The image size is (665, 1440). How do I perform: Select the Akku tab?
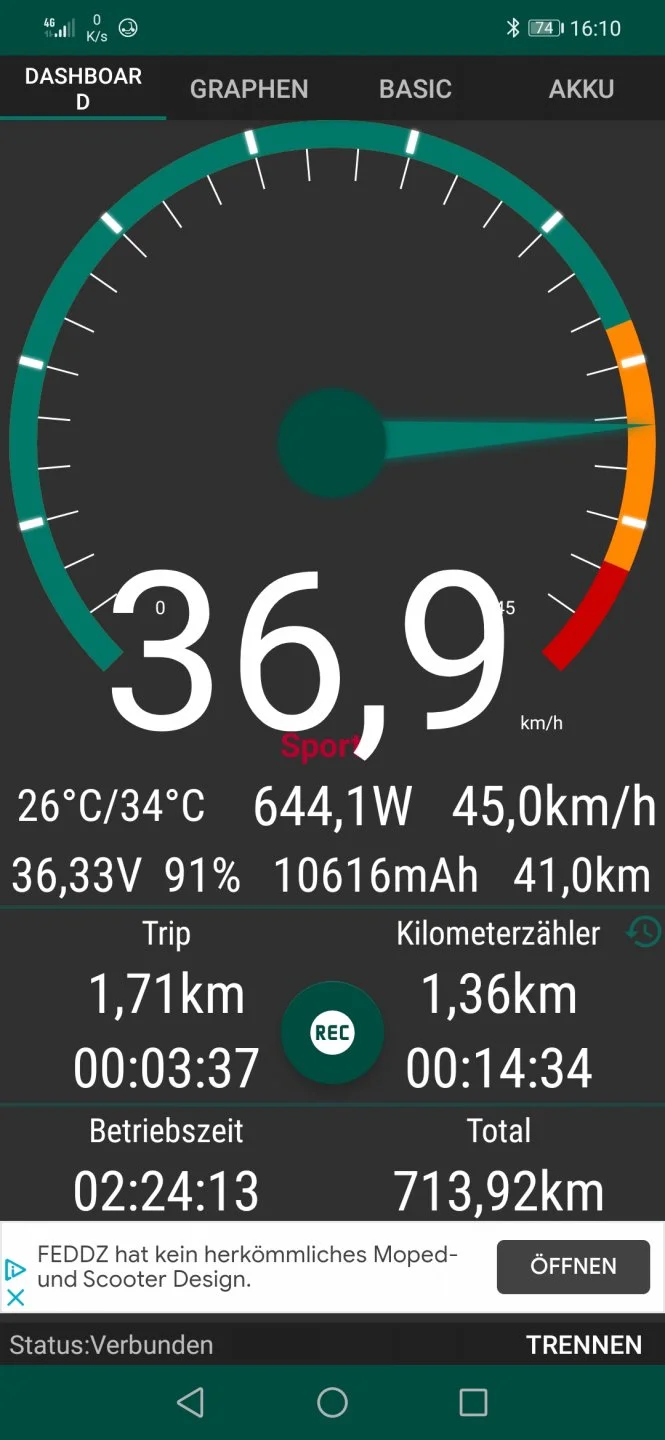(581, 89)
